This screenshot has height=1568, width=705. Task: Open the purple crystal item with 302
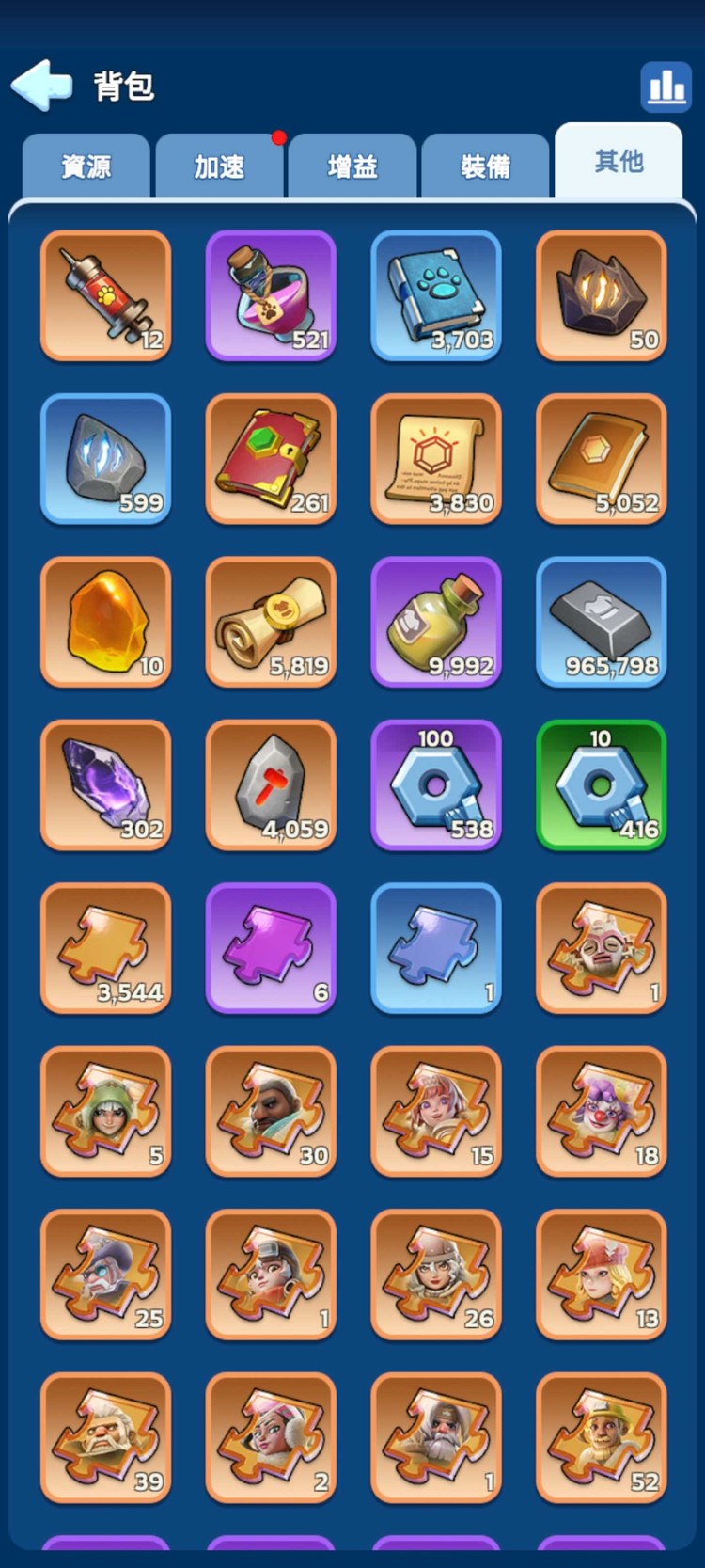point(106,784)
